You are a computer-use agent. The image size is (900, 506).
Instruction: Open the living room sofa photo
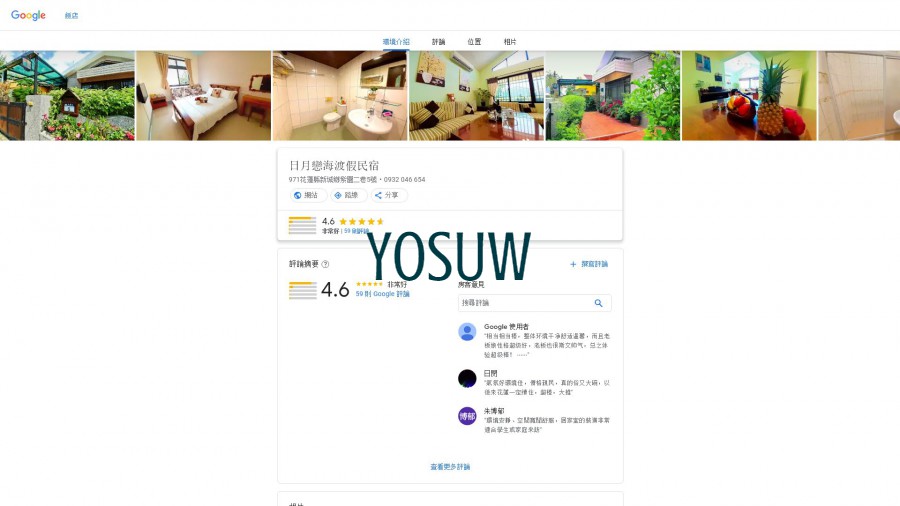click(x=475, y=95)
